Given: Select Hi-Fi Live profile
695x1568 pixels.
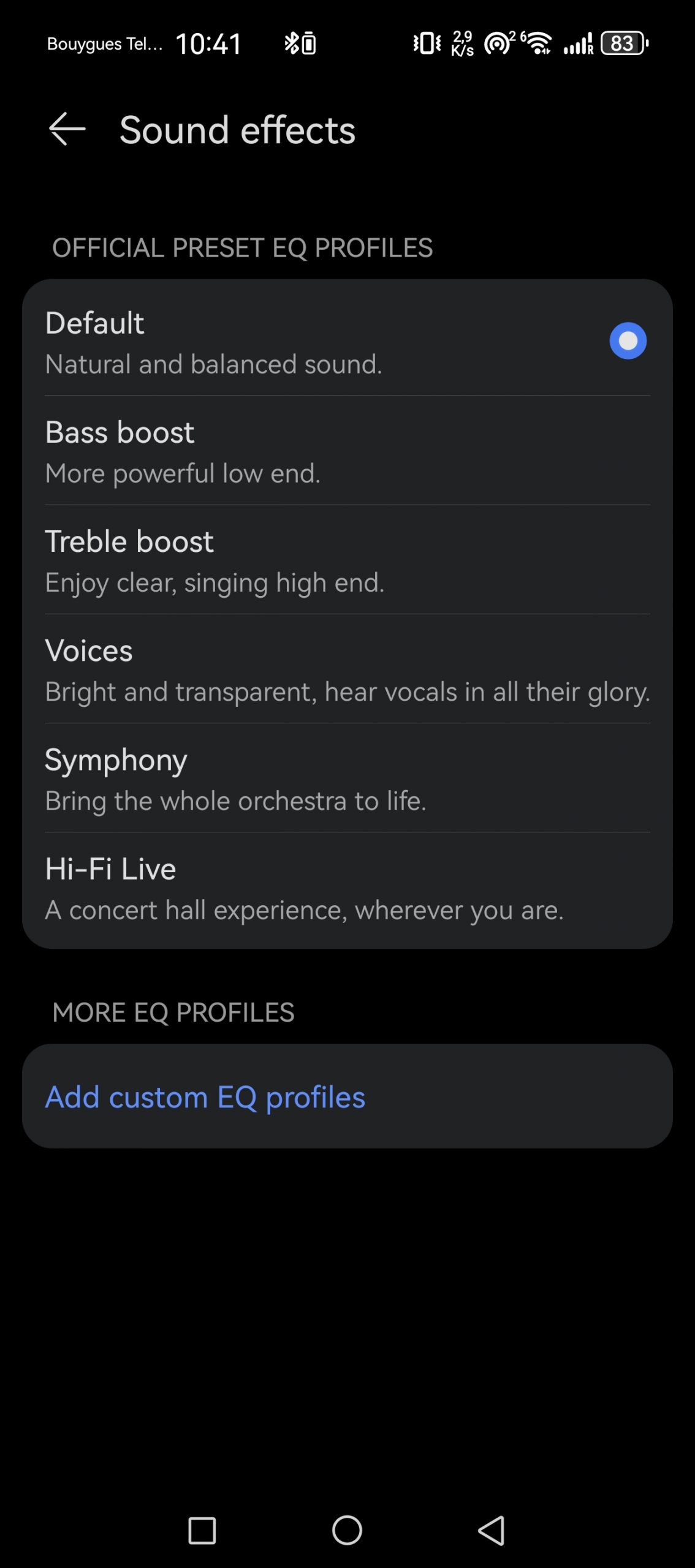Looking at the screenshot, I should pyautogui.click(x=347, y=888).
